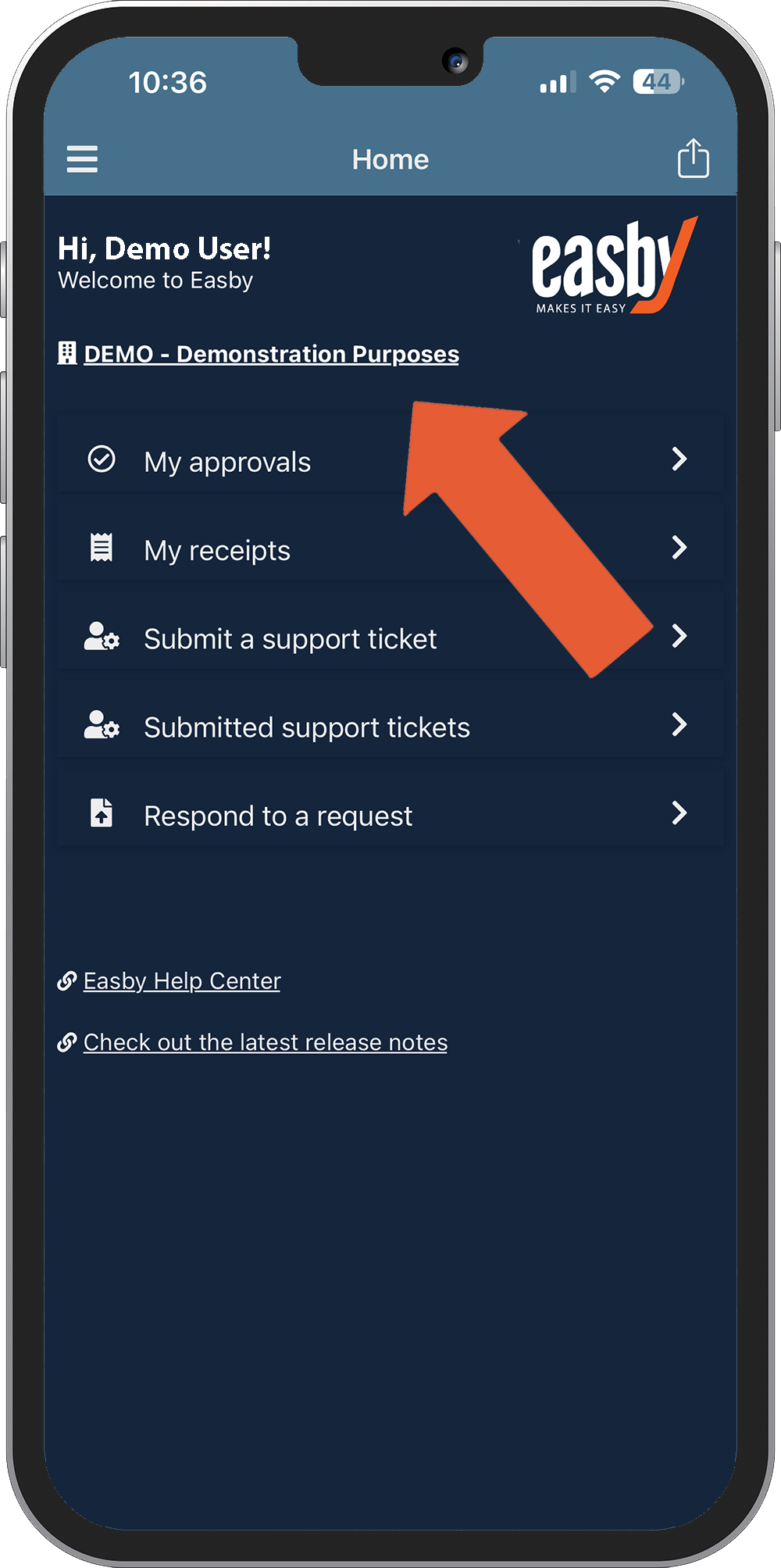Open the hamburger menu

point(82,159)
